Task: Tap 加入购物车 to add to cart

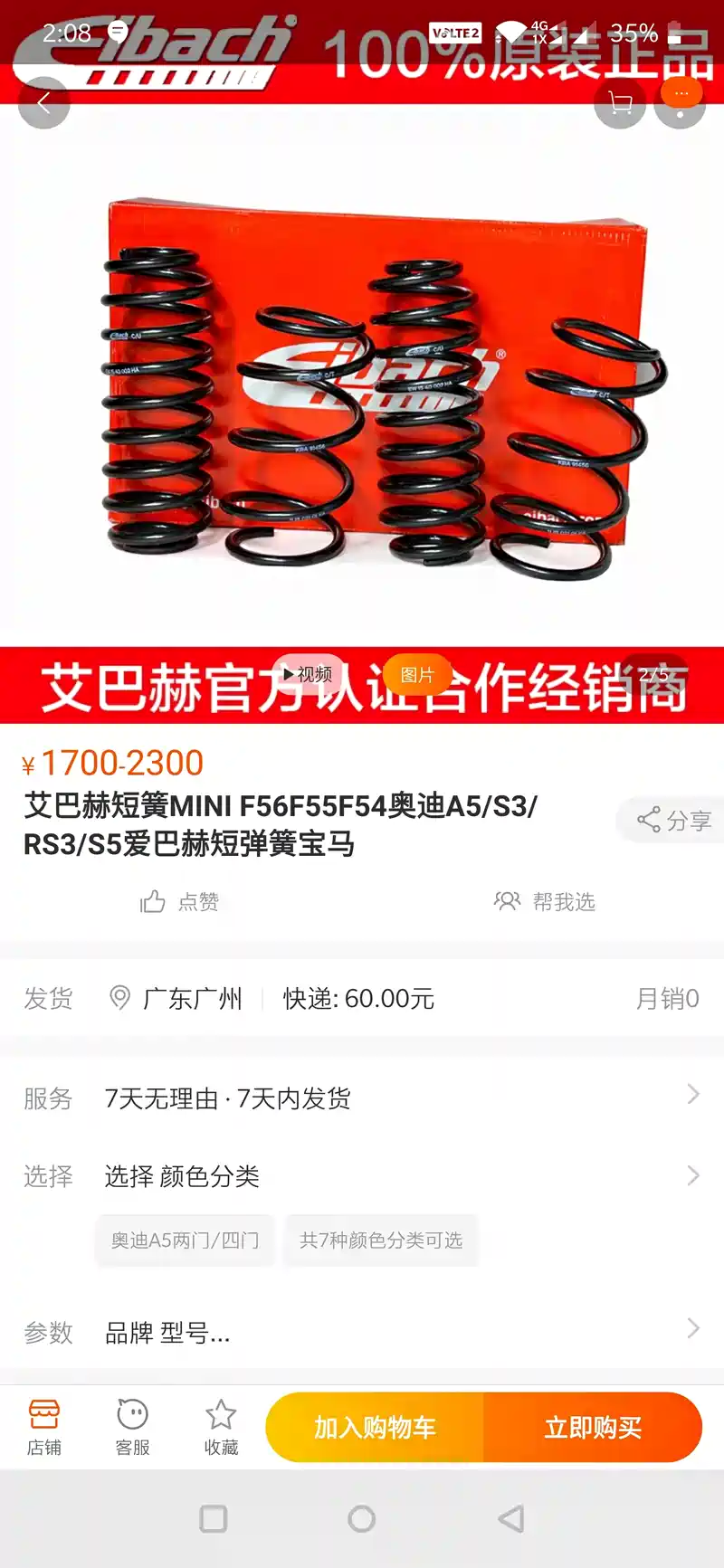Action: 375,1427
